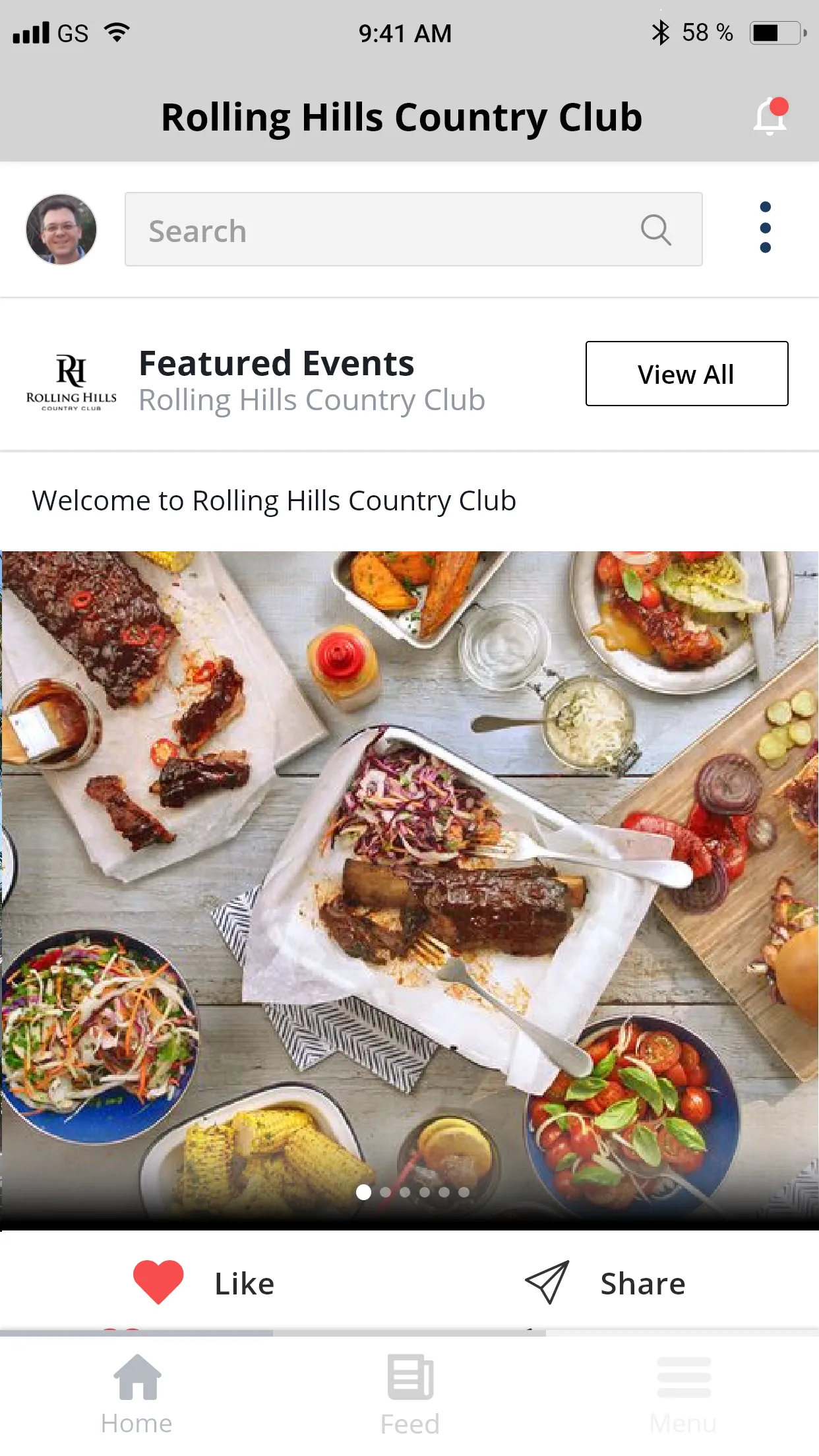The height and width of the screenshot is (1456, 819).
Task: Open the user profile picture
Action: (x=61, y=229)
